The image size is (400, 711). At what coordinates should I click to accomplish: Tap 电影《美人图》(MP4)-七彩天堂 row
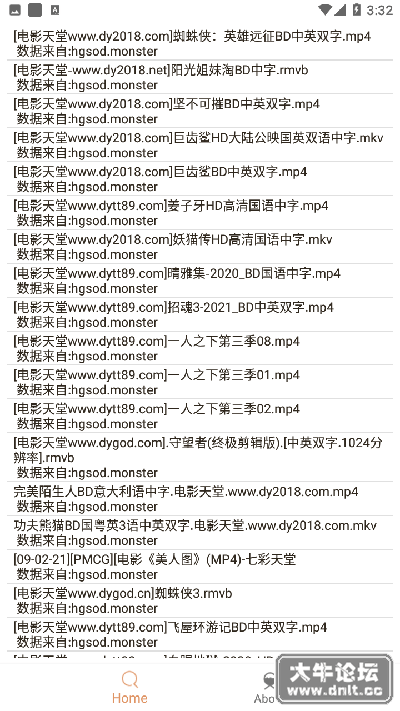tap(200, 567)
